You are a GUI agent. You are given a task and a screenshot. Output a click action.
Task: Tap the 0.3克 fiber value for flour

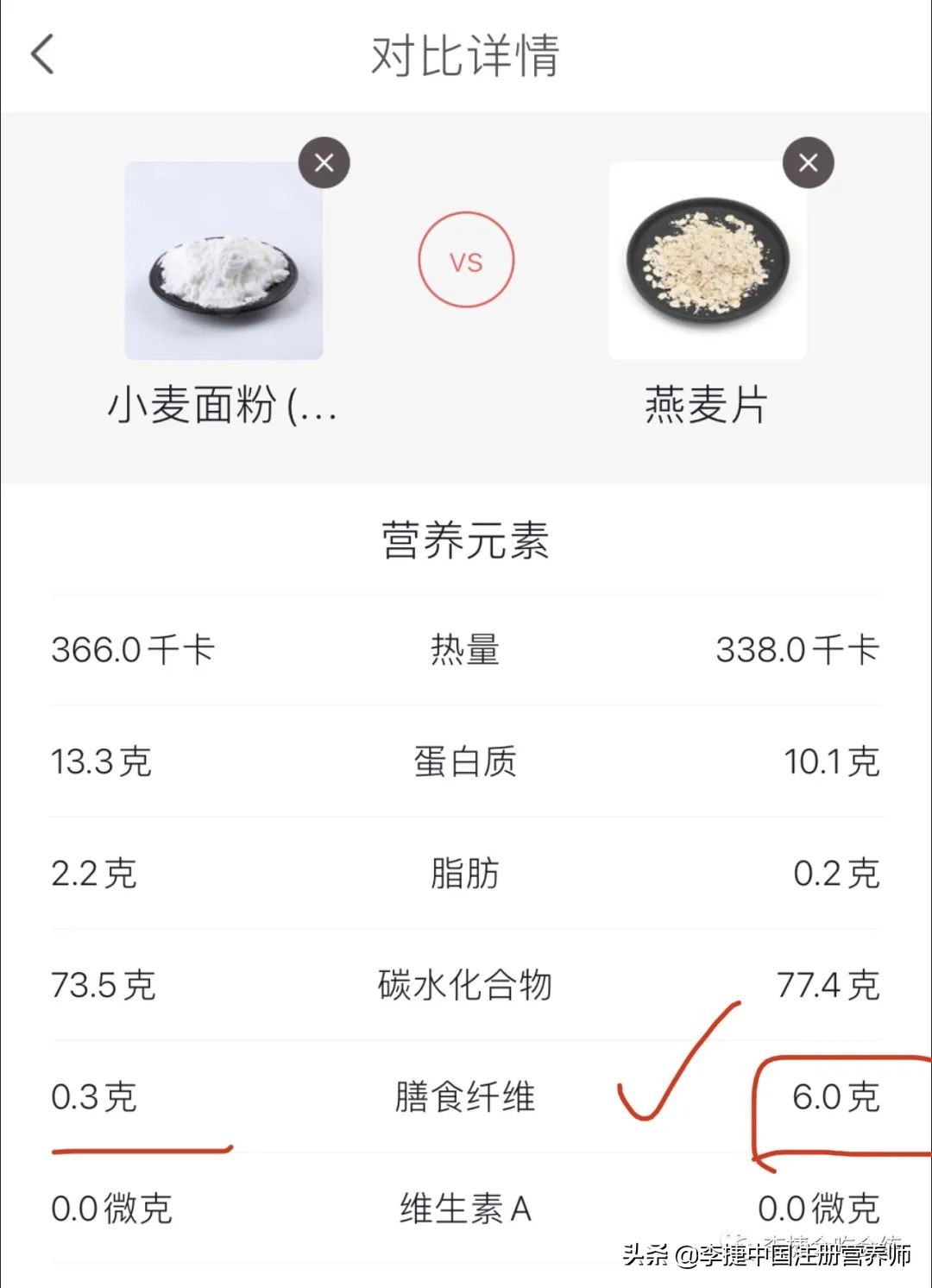tap(92, 1096)
